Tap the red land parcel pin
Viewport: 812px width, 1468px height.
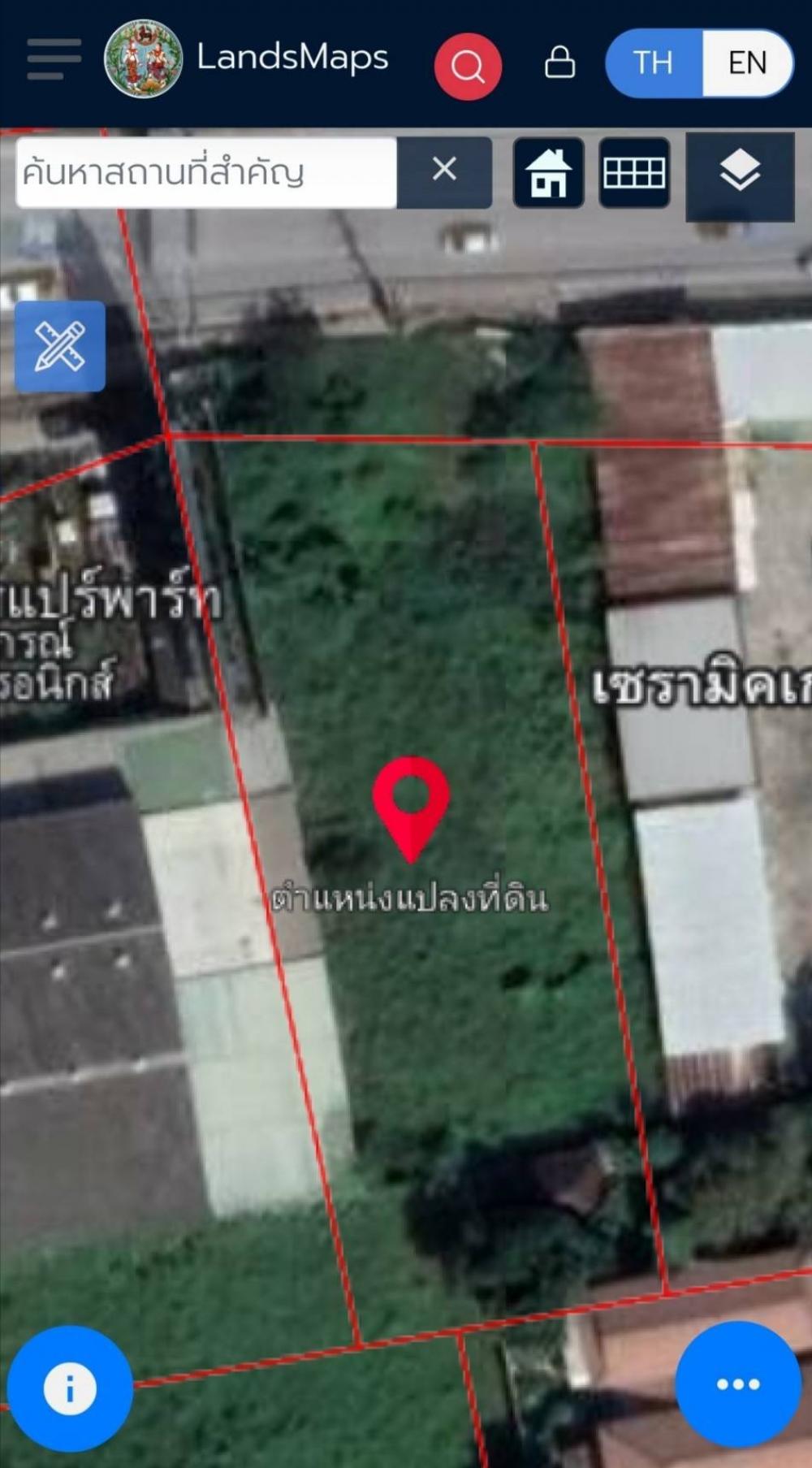click(411, 804)
